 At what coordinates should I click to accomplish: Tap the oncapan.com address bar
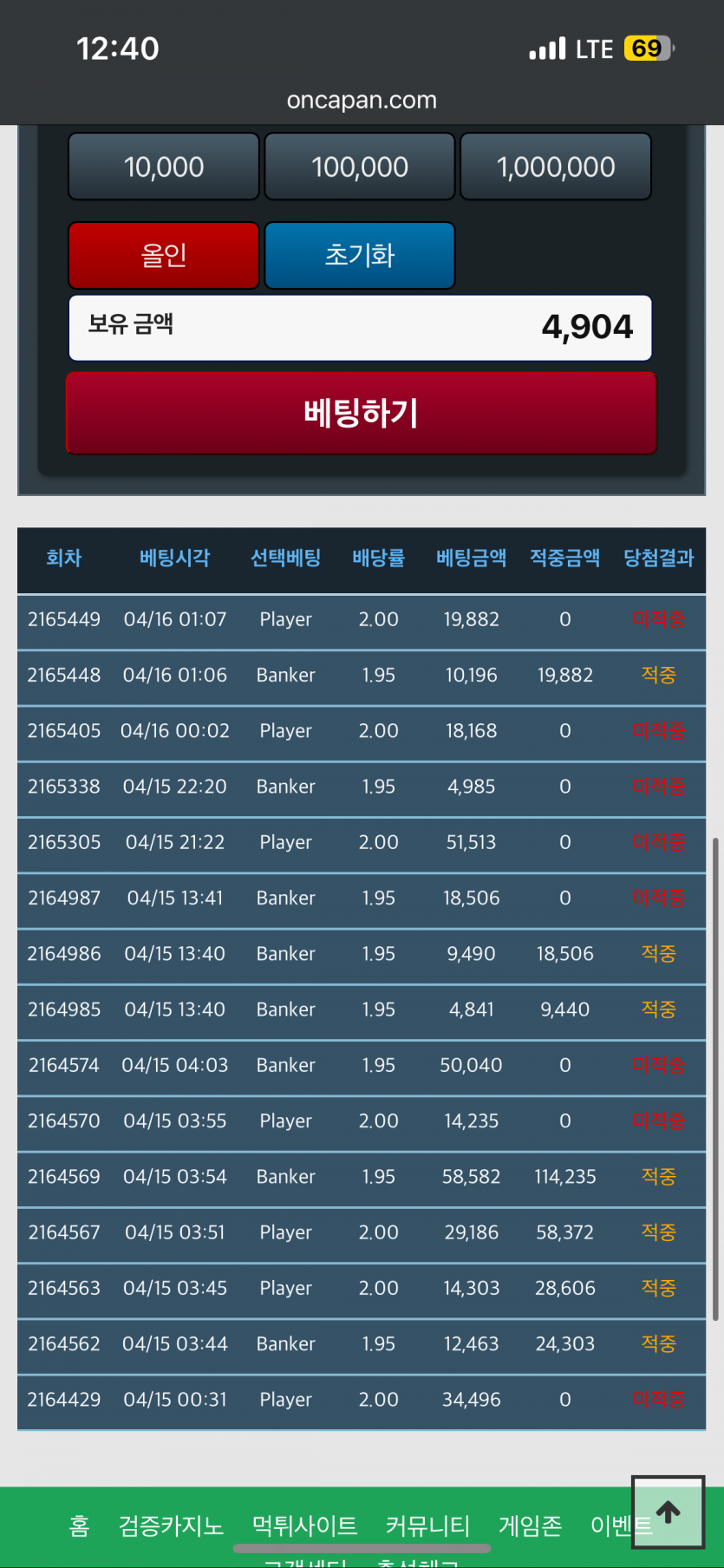362,101
